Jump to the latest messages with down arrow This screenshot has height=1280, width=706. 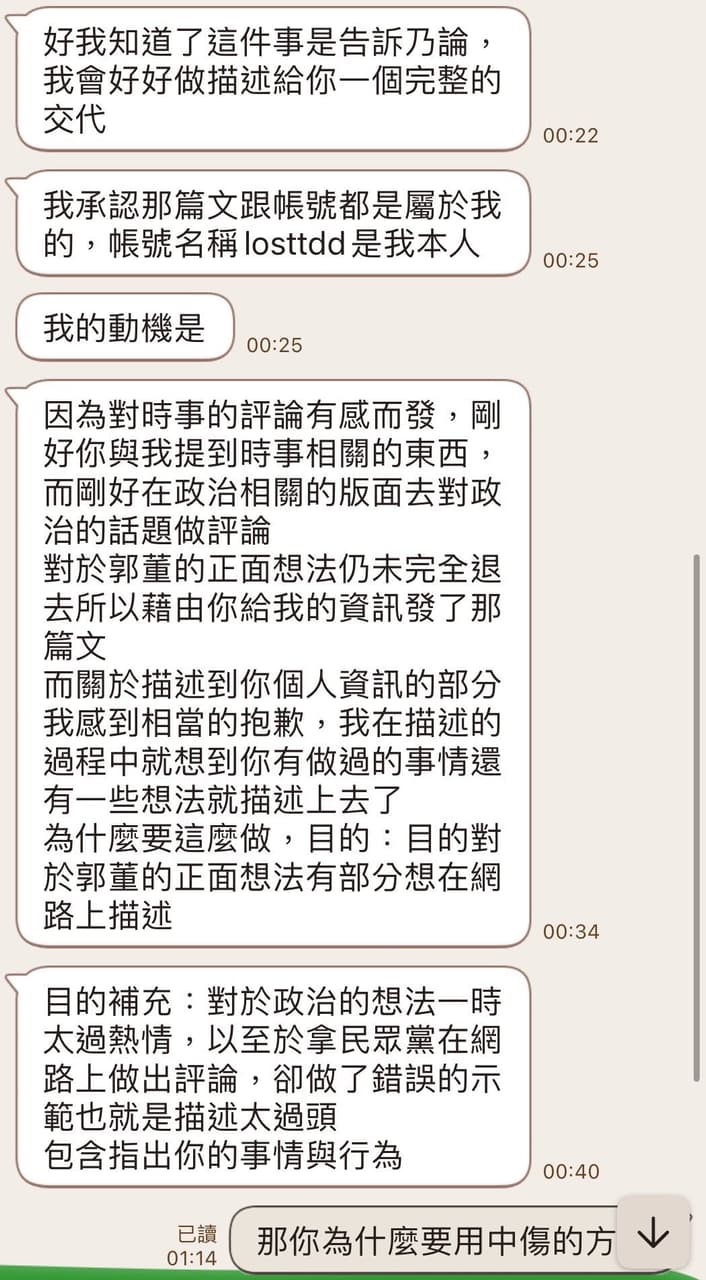point(653,1233)
